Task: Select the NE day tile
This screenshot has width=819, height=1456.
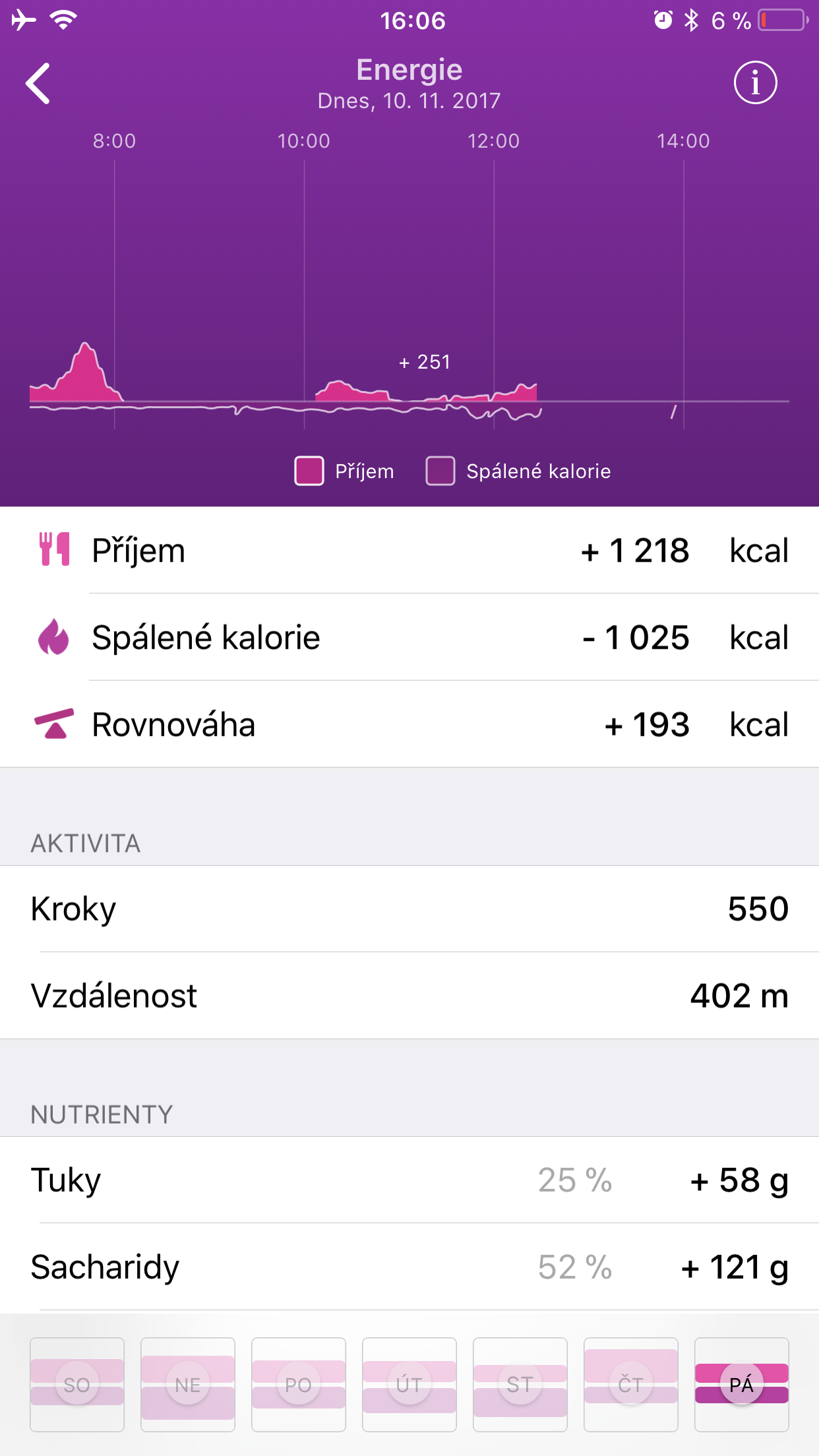Action: [188, 1384]
